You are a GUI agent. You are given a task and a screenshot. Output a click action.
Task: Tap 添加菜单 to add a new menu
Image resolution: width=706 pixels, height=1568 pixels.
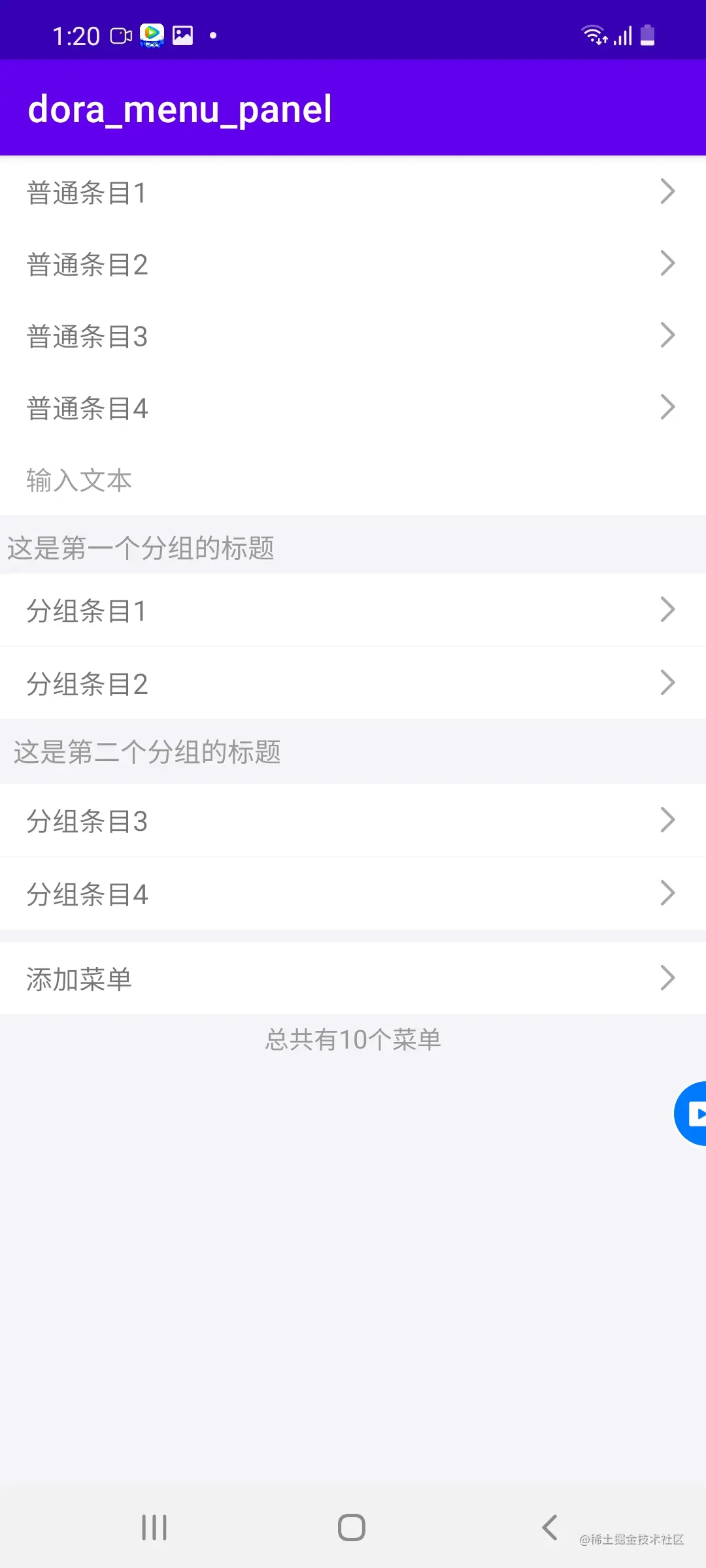click(x=78, y=978)
